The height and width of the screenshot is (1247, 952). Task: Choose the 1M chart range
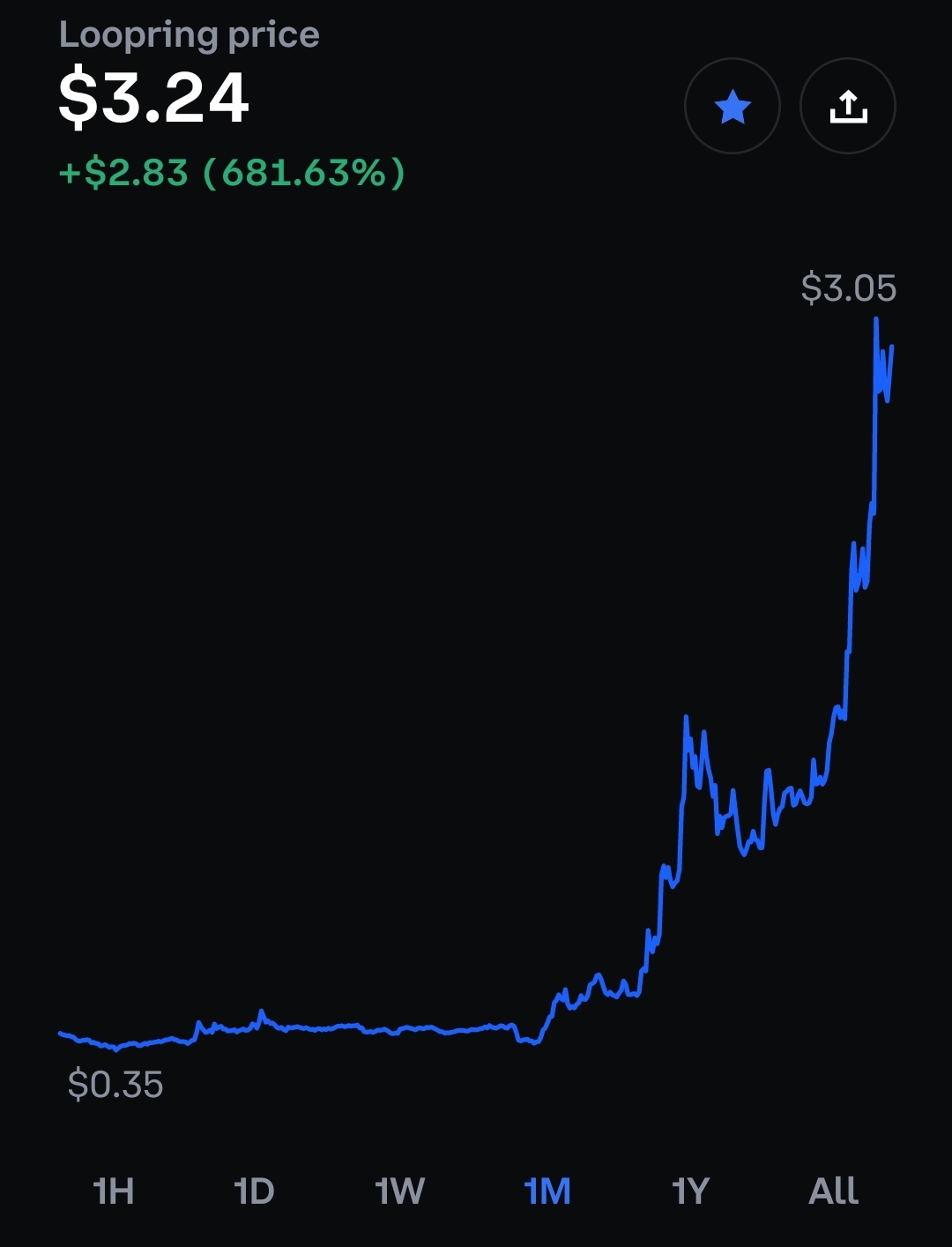click(547, 1191)
